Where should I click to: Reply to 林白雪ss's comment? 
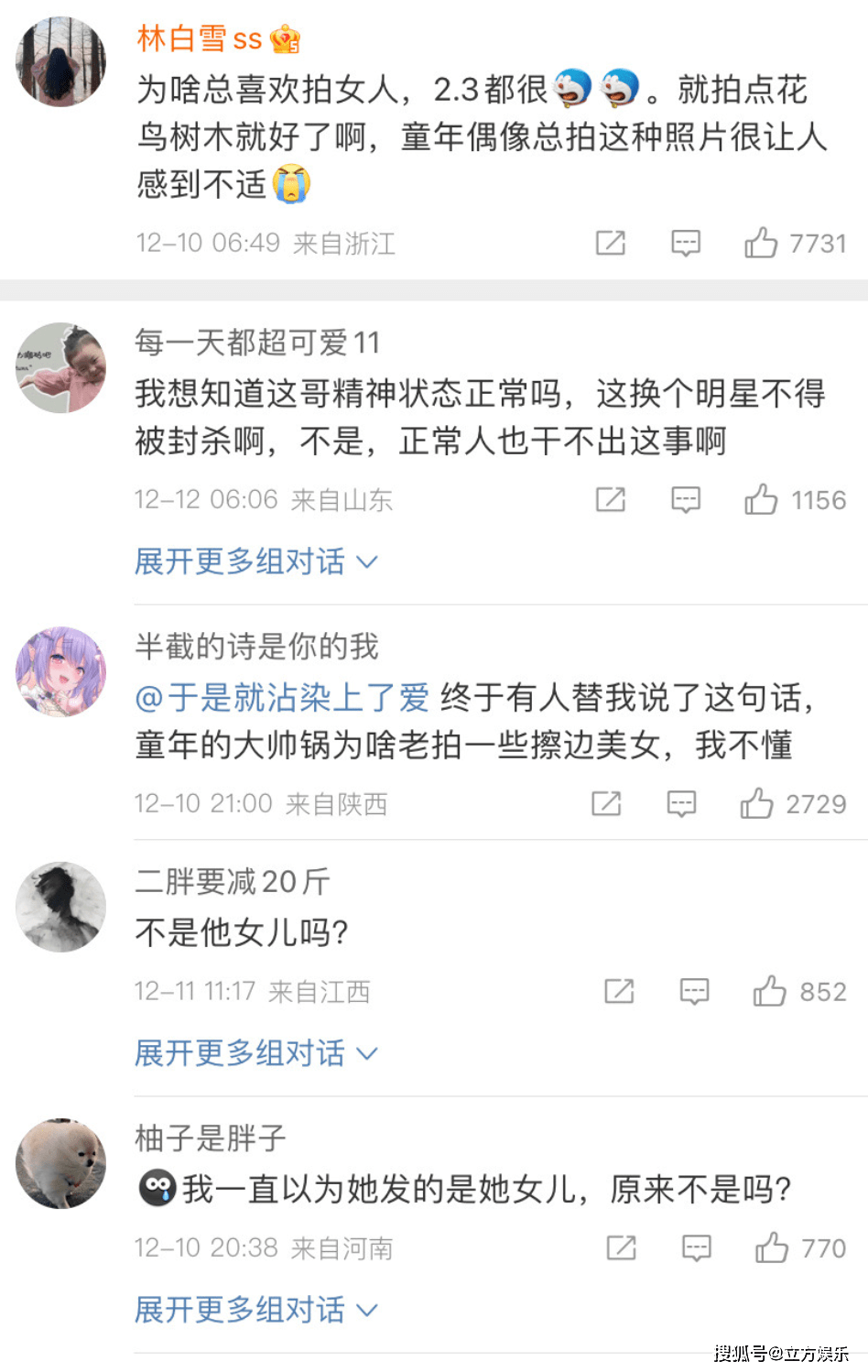(x=686, y=243)
